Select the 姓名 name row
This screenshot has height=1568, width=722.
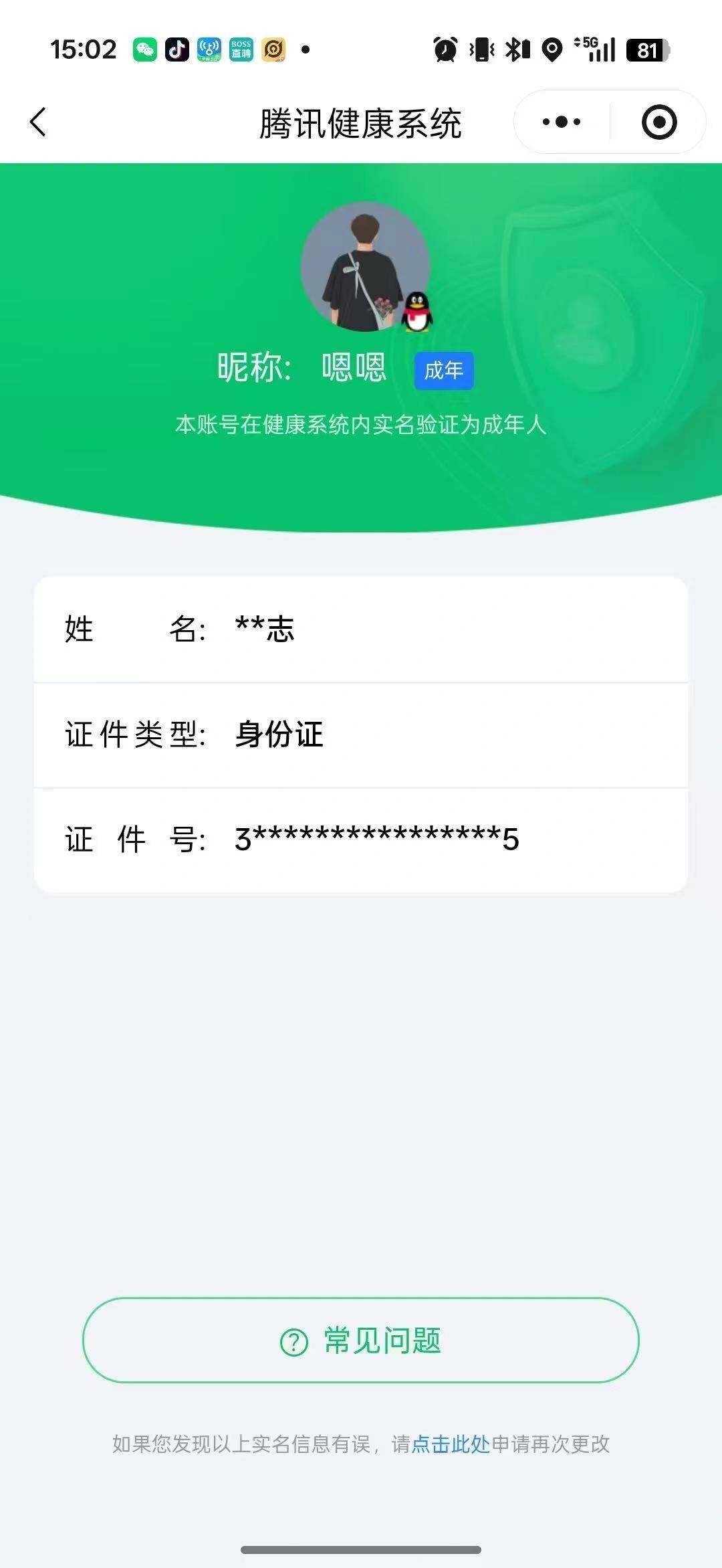pyautogui.click(x=361, y=629)
